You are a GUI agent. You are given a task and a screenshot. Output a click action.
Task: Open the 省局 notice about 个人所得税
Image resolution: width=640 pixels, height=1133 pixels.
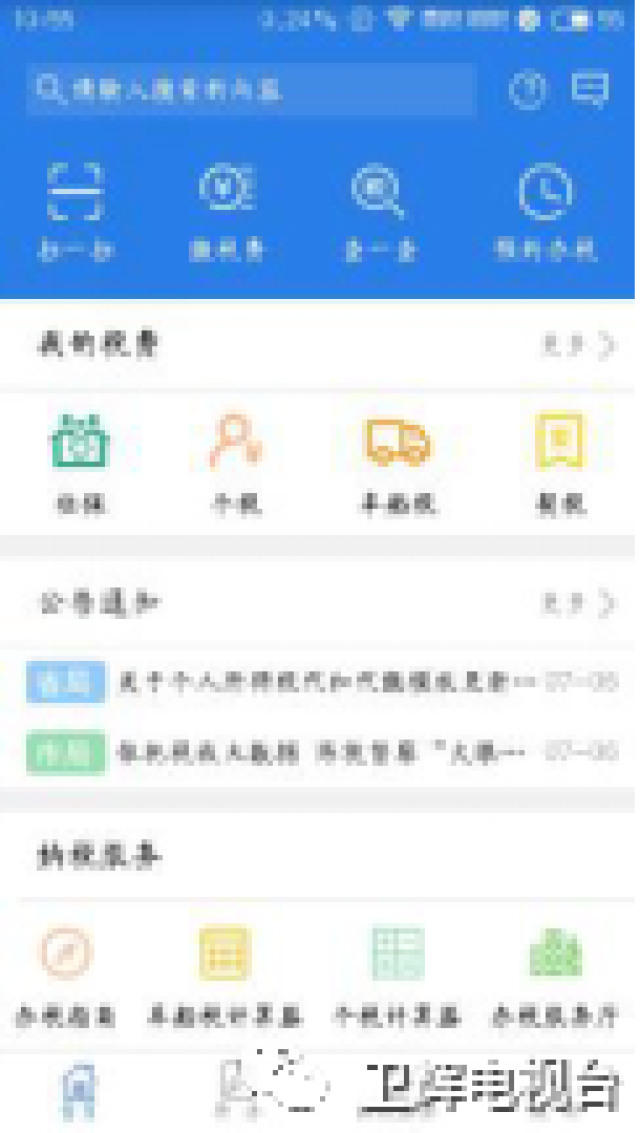[320, 683]
